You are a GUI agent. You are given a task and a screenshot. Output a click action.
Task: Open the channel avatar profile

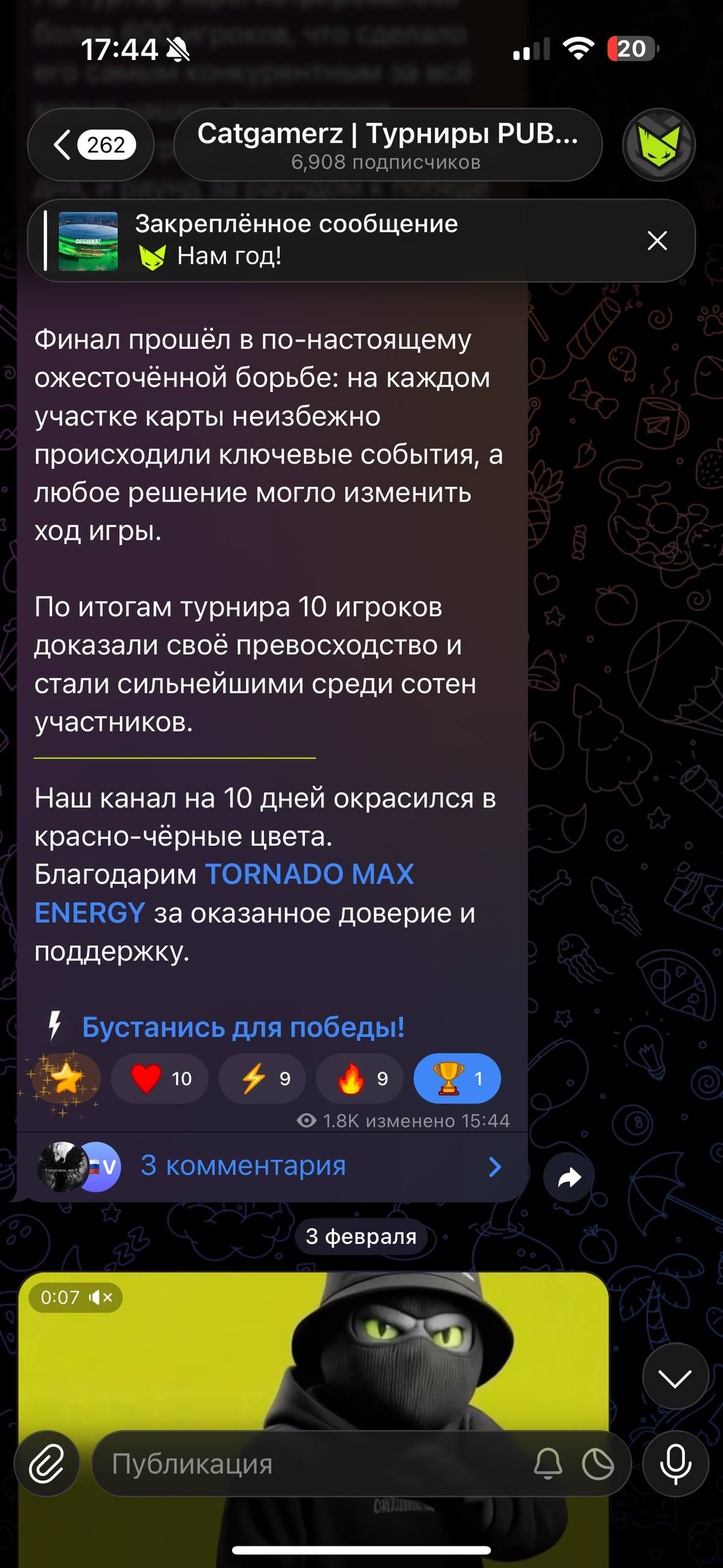(x=659, y=145)
